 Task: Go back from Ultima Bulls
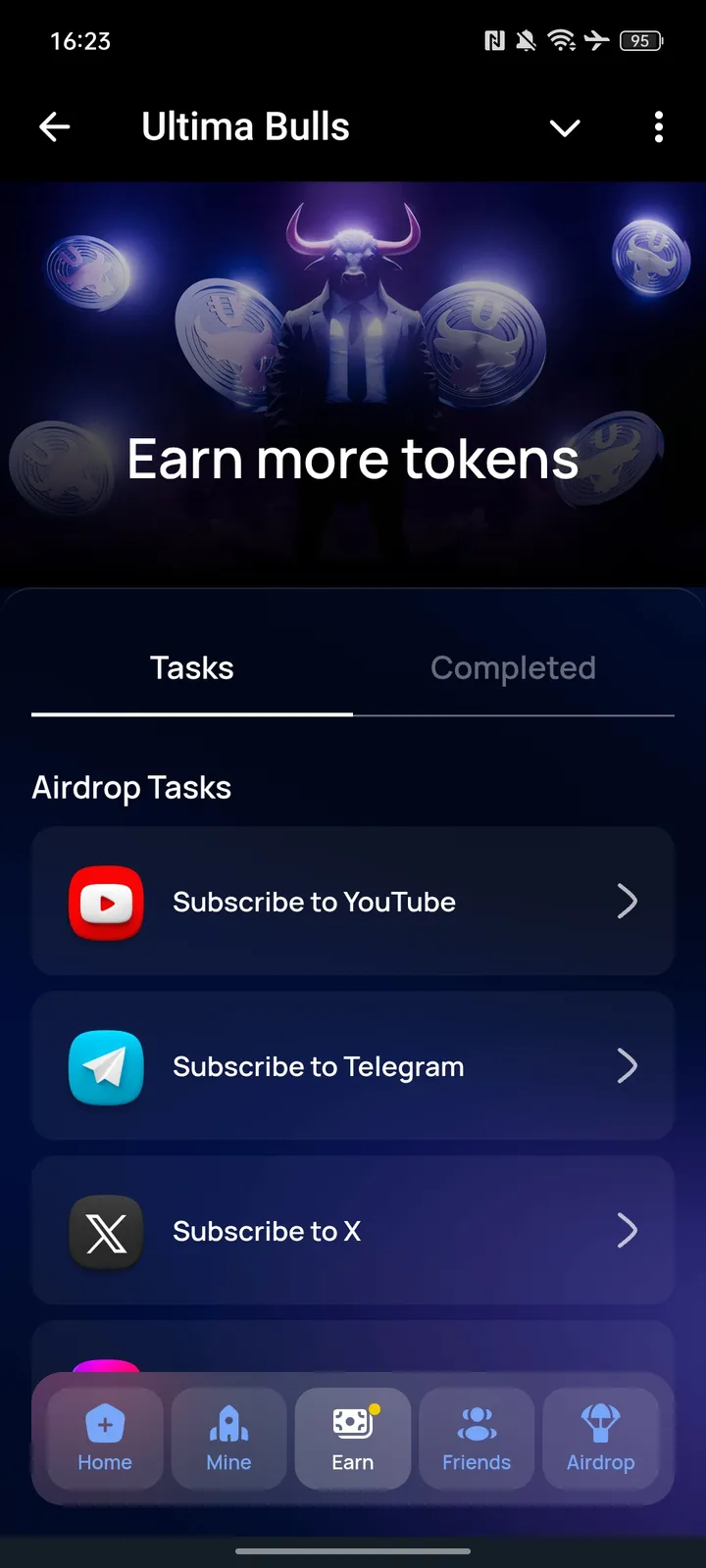click(55, 126)
